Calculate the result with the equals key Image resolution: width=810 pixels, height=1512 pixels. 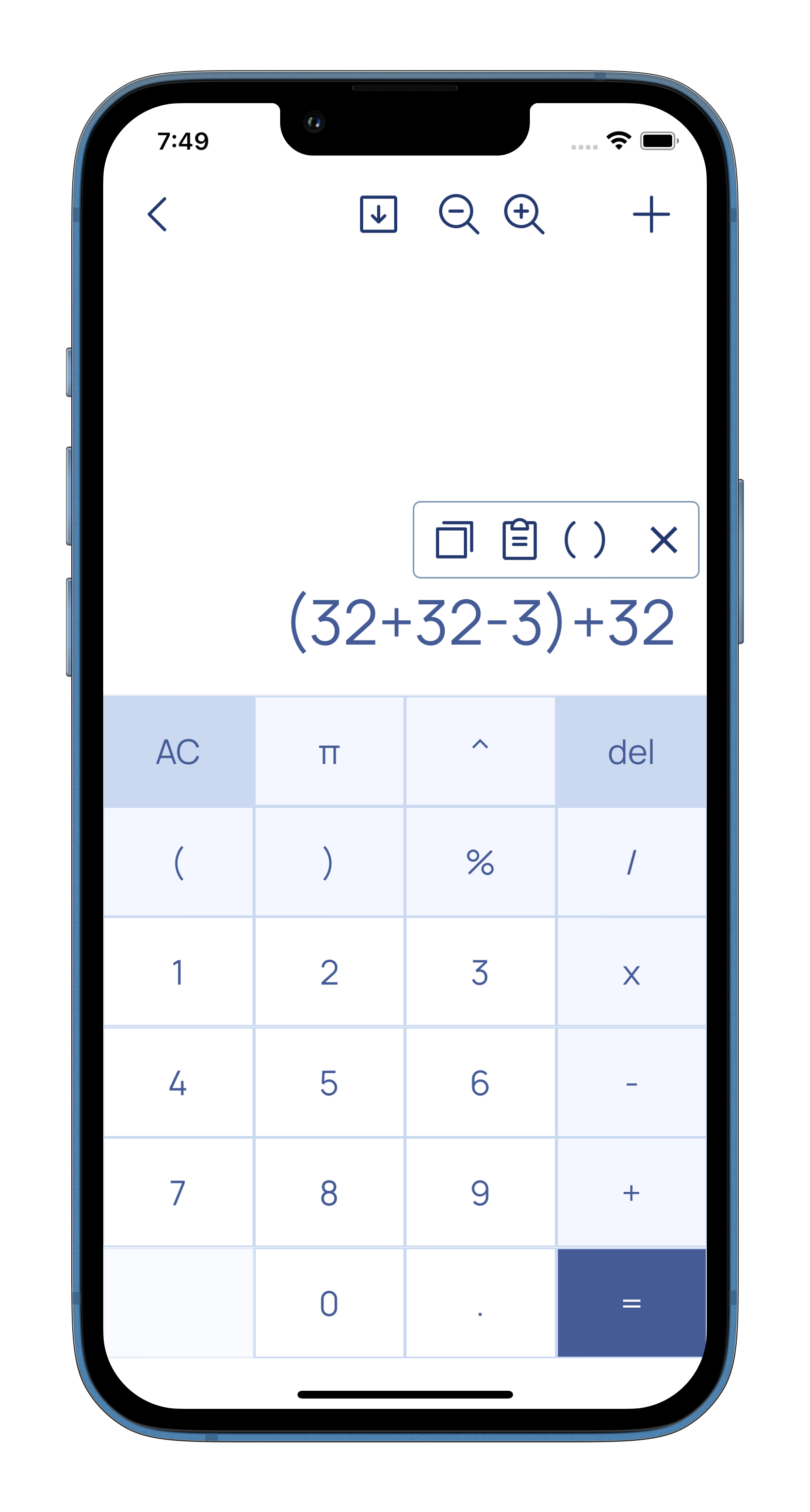(631, 1303)
